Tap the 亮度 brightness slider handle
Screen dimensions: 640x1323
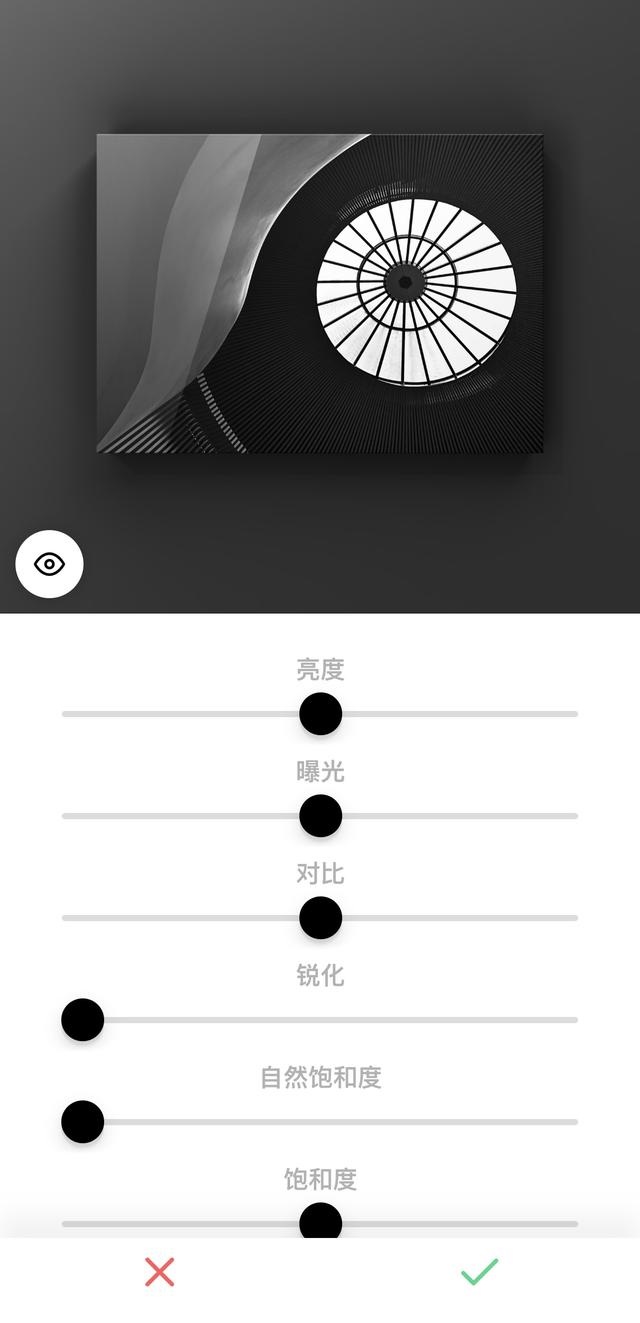[320, 714]
